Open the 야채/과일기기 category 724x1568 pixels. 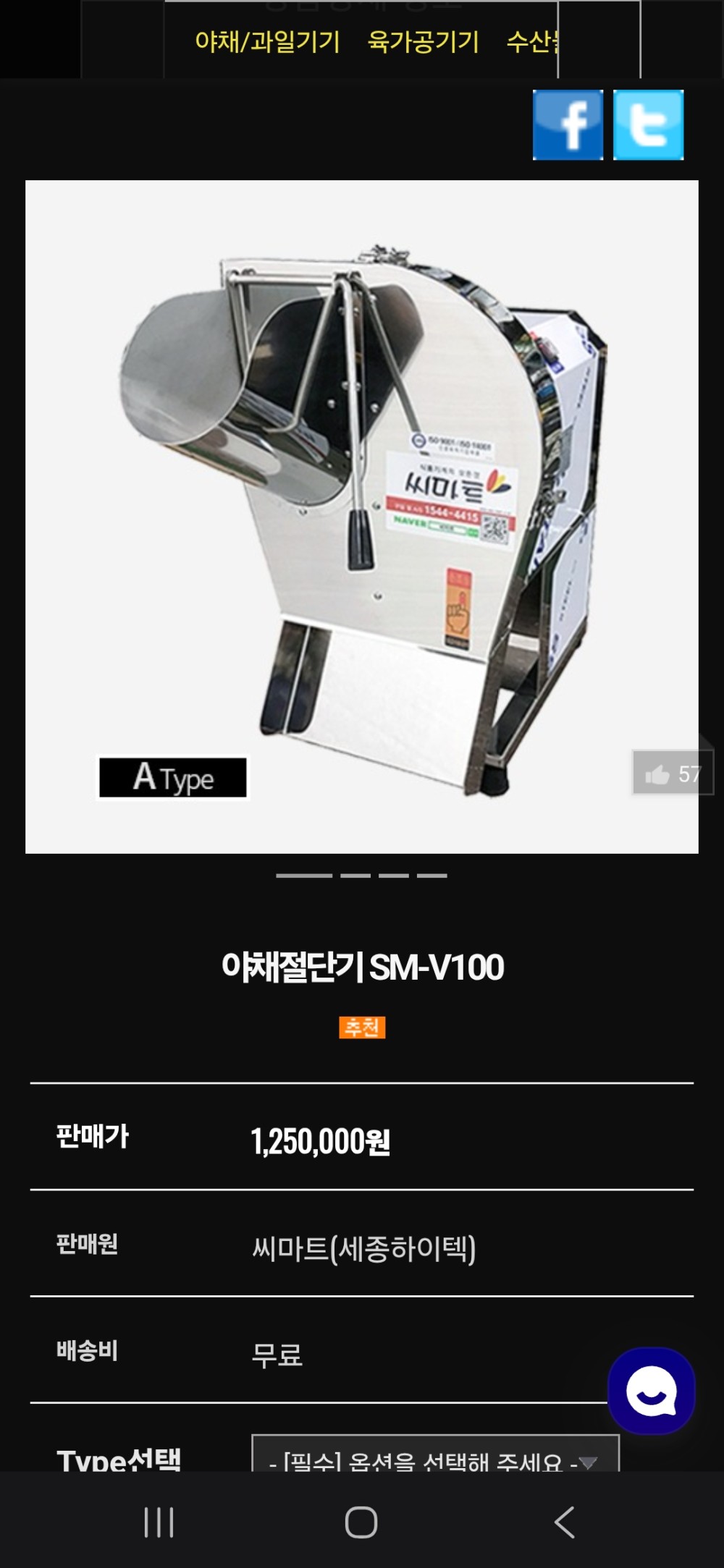[x=267, y=42]
